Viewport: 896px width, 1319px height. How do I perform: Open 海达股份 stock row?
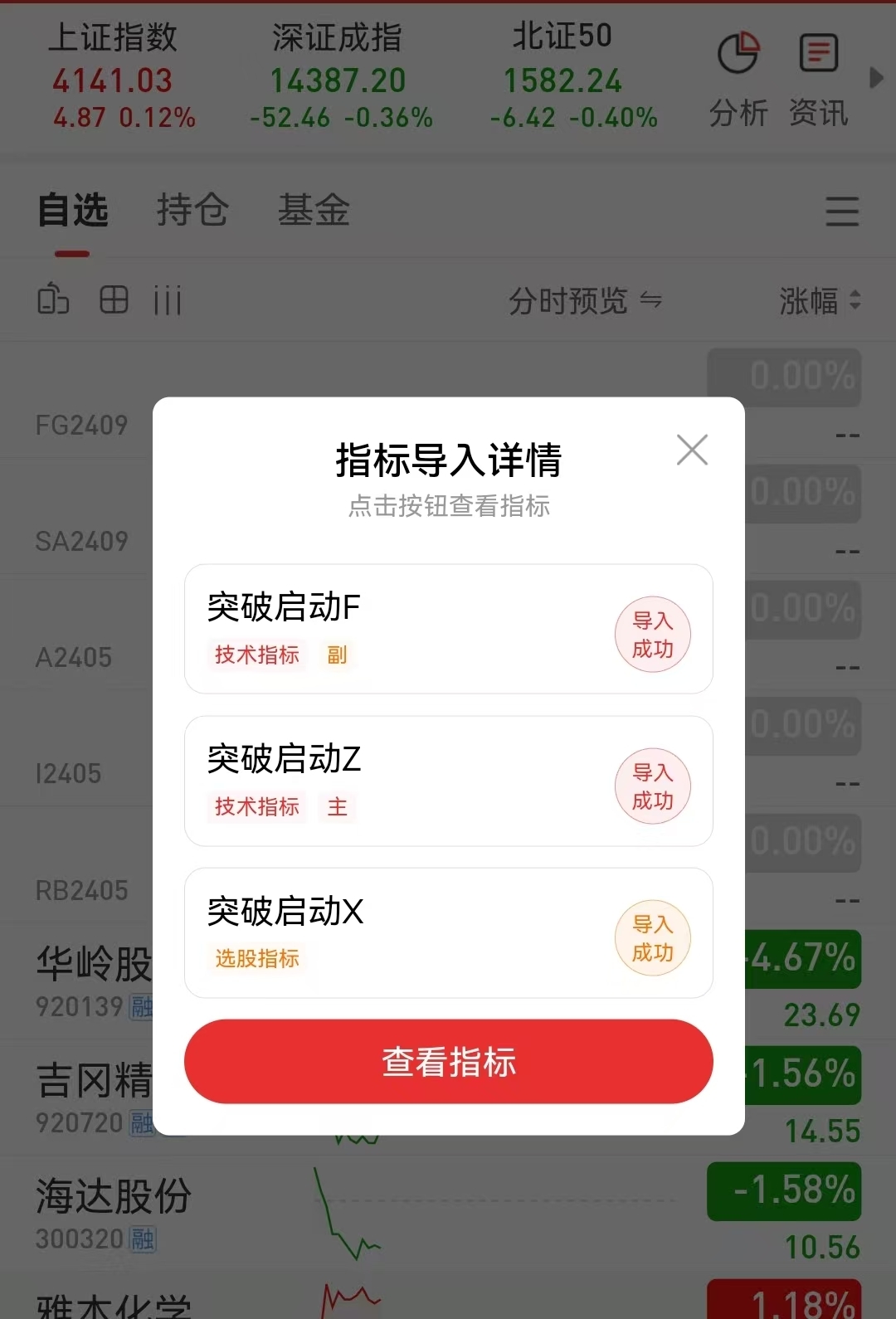(114, 1213)
